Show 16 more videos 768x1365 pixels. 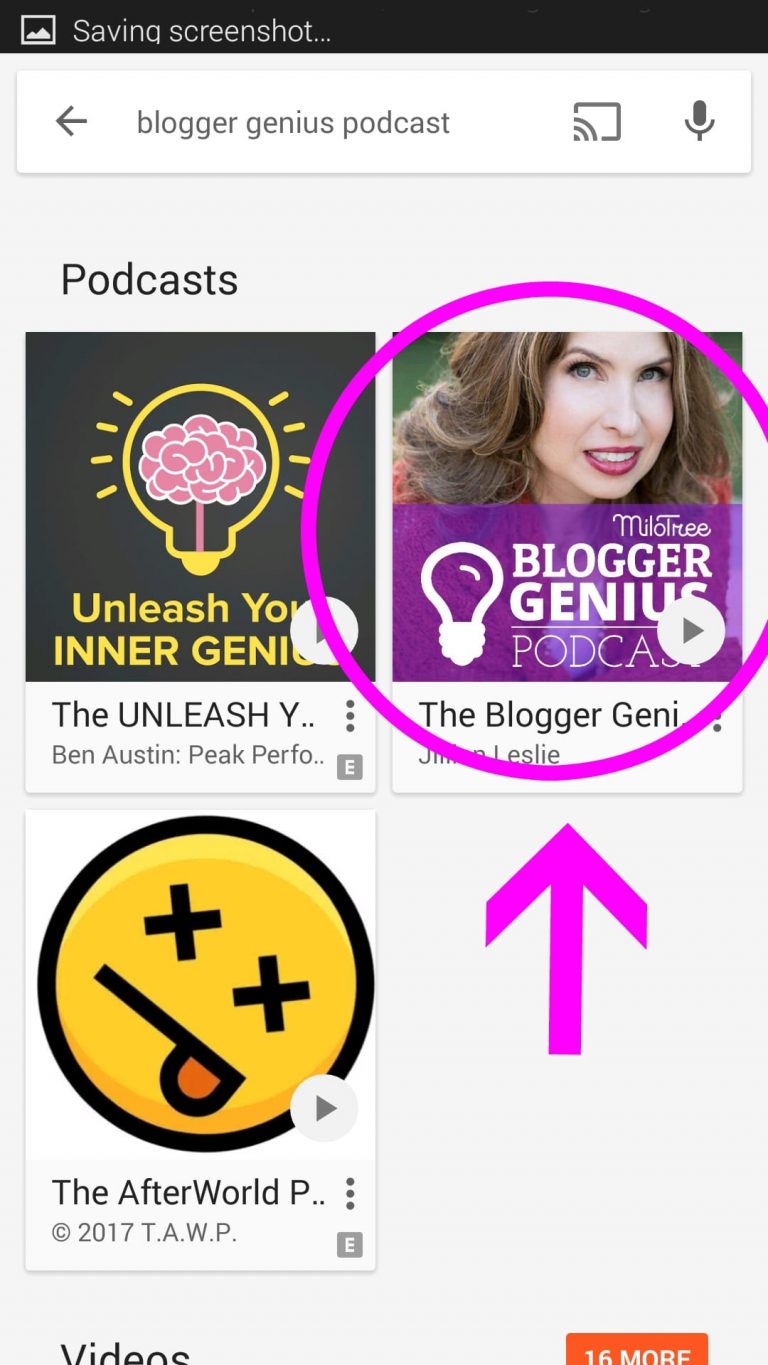click(x=637, y=1349)
